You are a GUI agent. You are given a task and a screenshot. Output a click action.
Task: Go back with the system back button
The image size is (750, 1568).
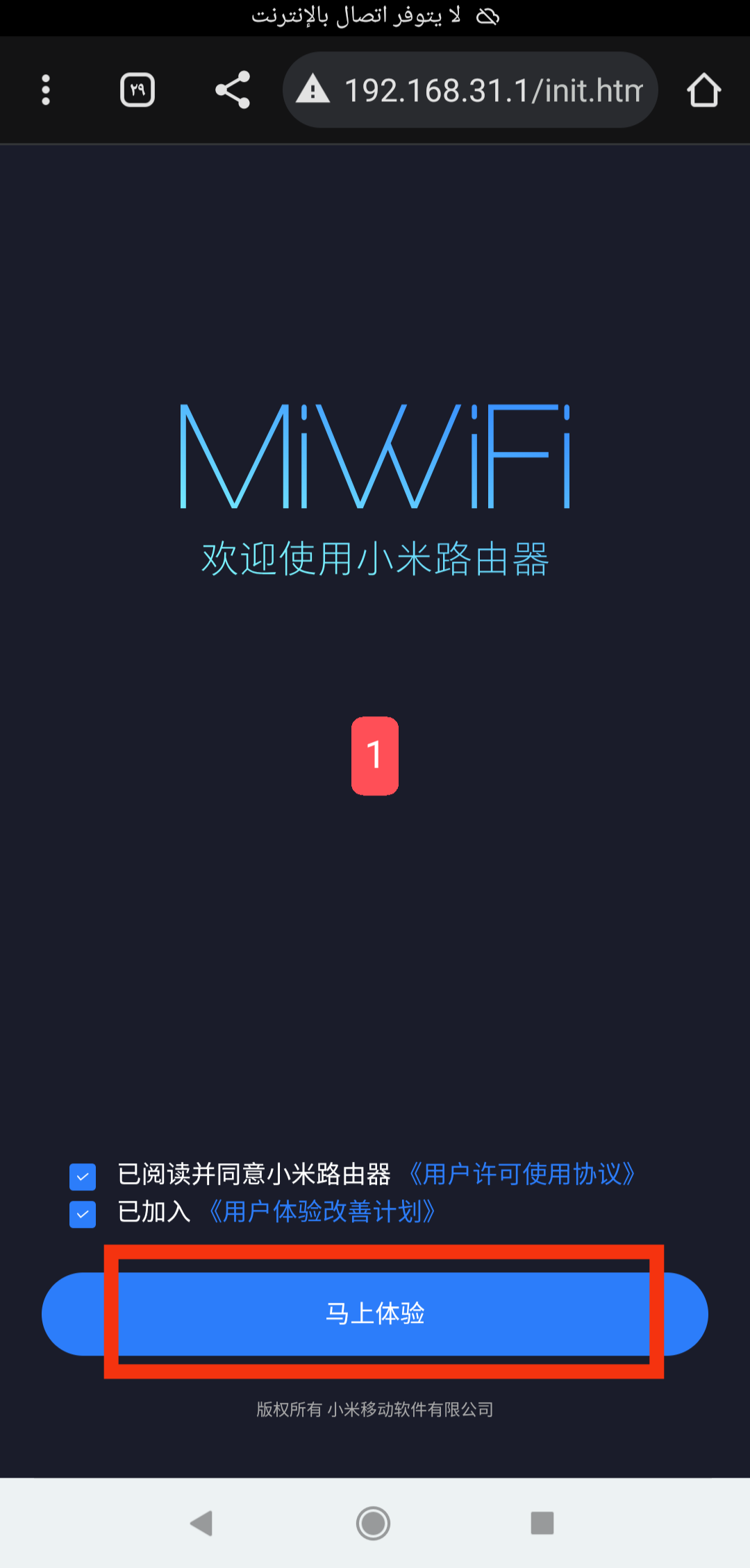point(201,1524)
